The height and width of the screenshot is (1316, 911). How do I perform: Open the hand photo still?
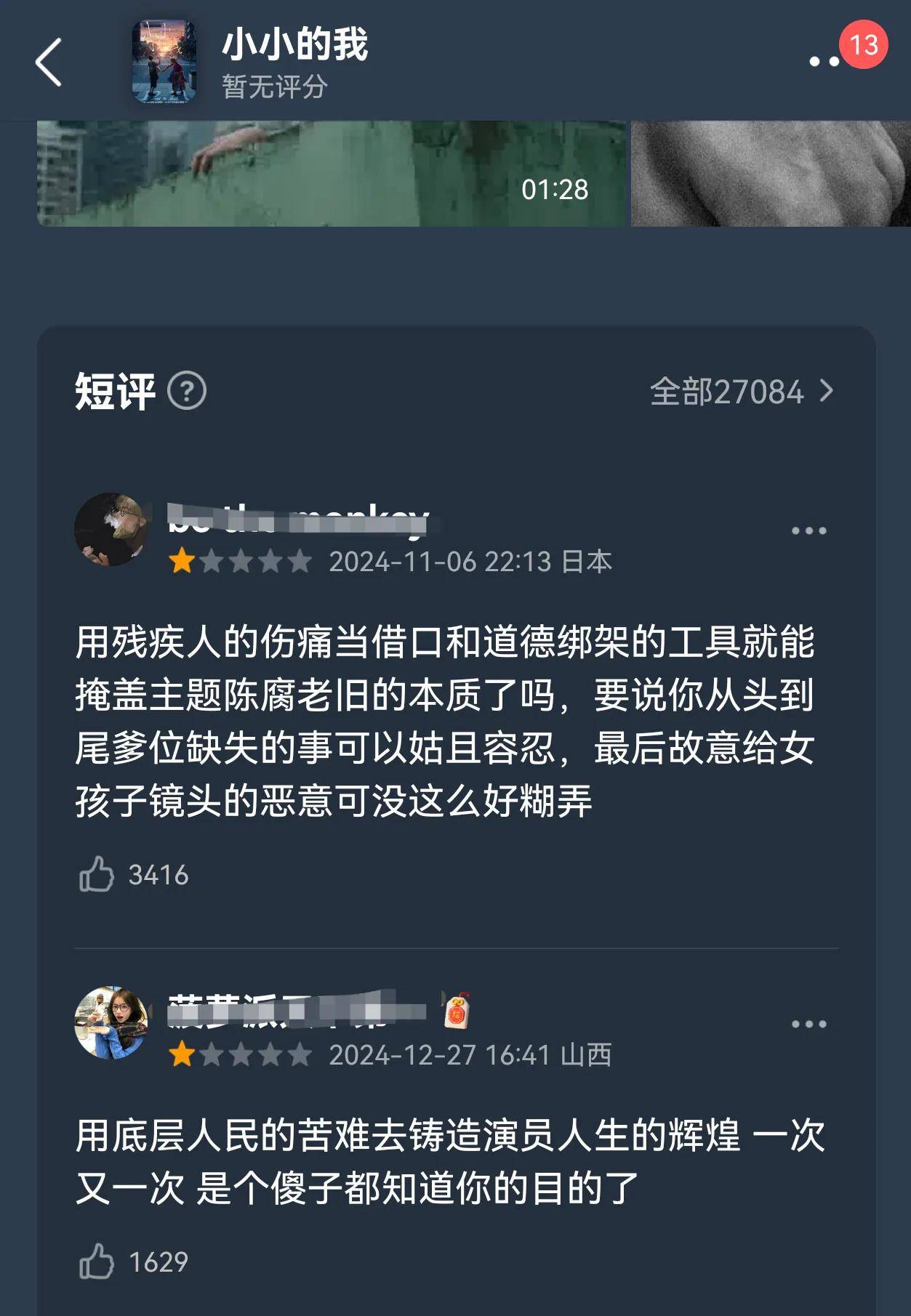point(770,173)
